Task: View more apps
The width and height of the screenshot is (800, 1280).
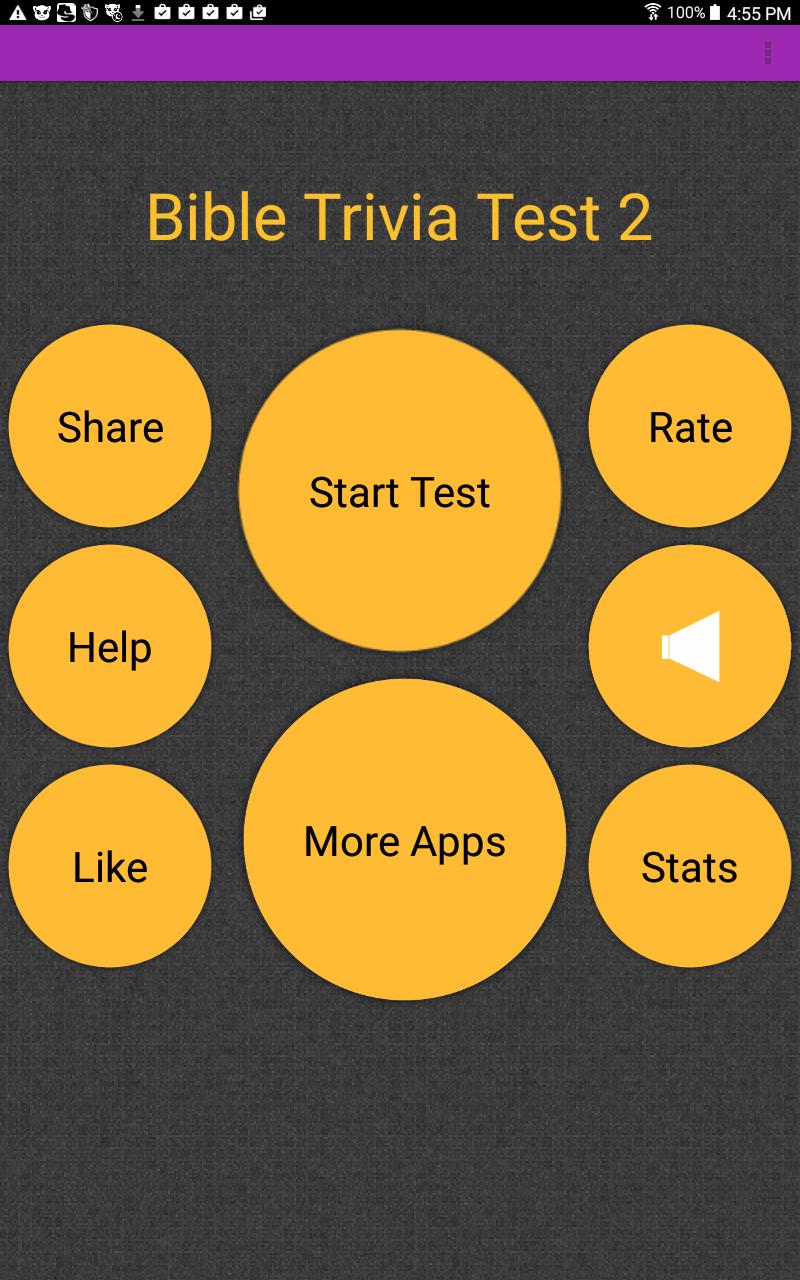Action: [x=405, y=840]
